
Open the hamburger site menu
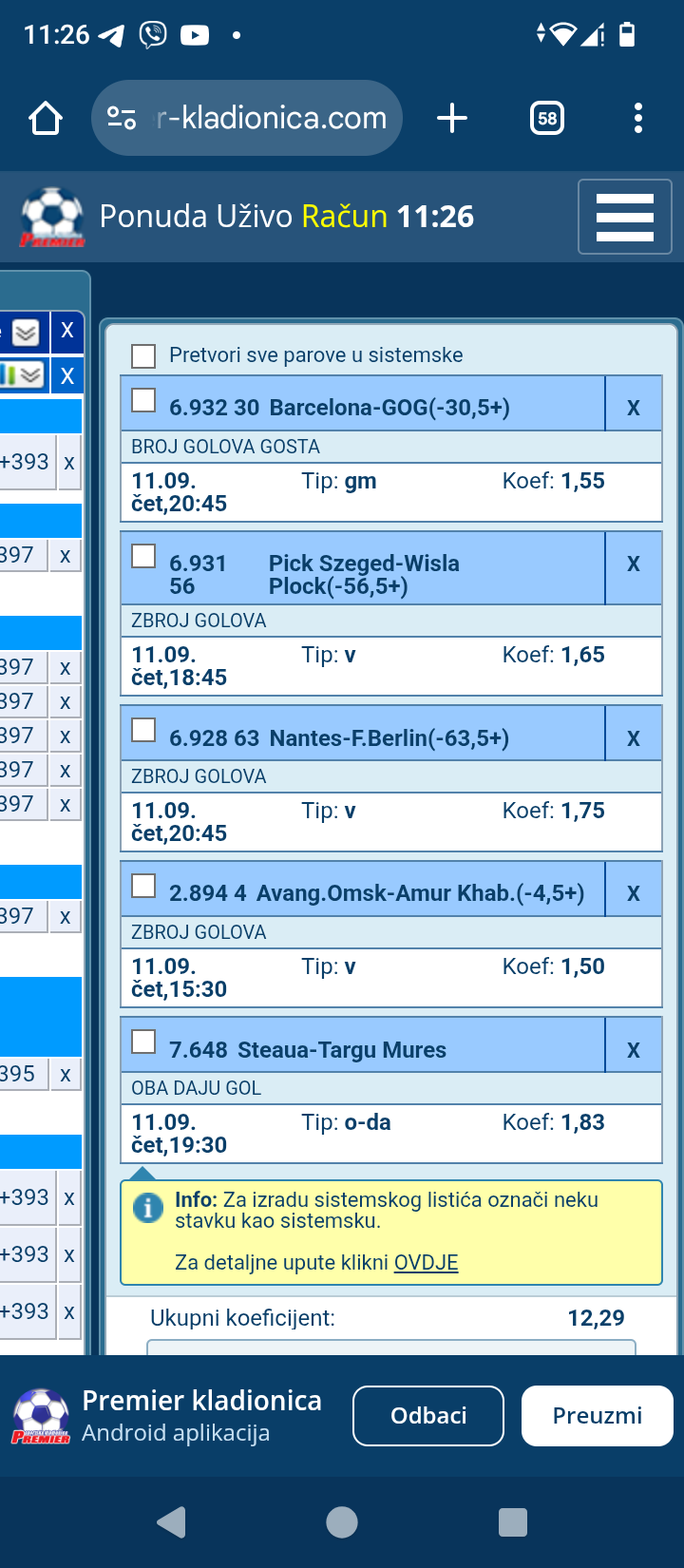[625, 217]
